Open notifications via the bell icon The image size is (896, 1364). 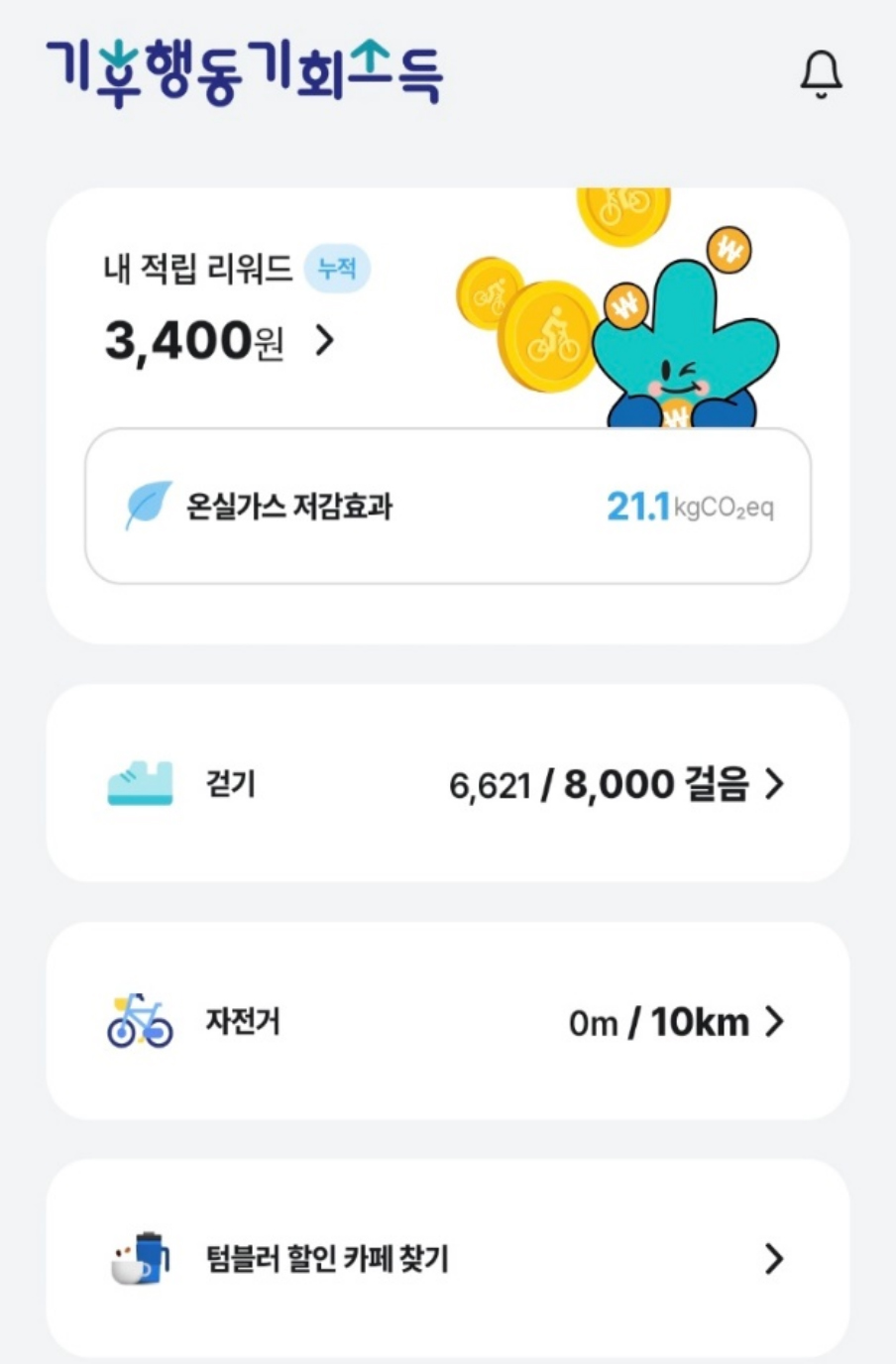821,74
